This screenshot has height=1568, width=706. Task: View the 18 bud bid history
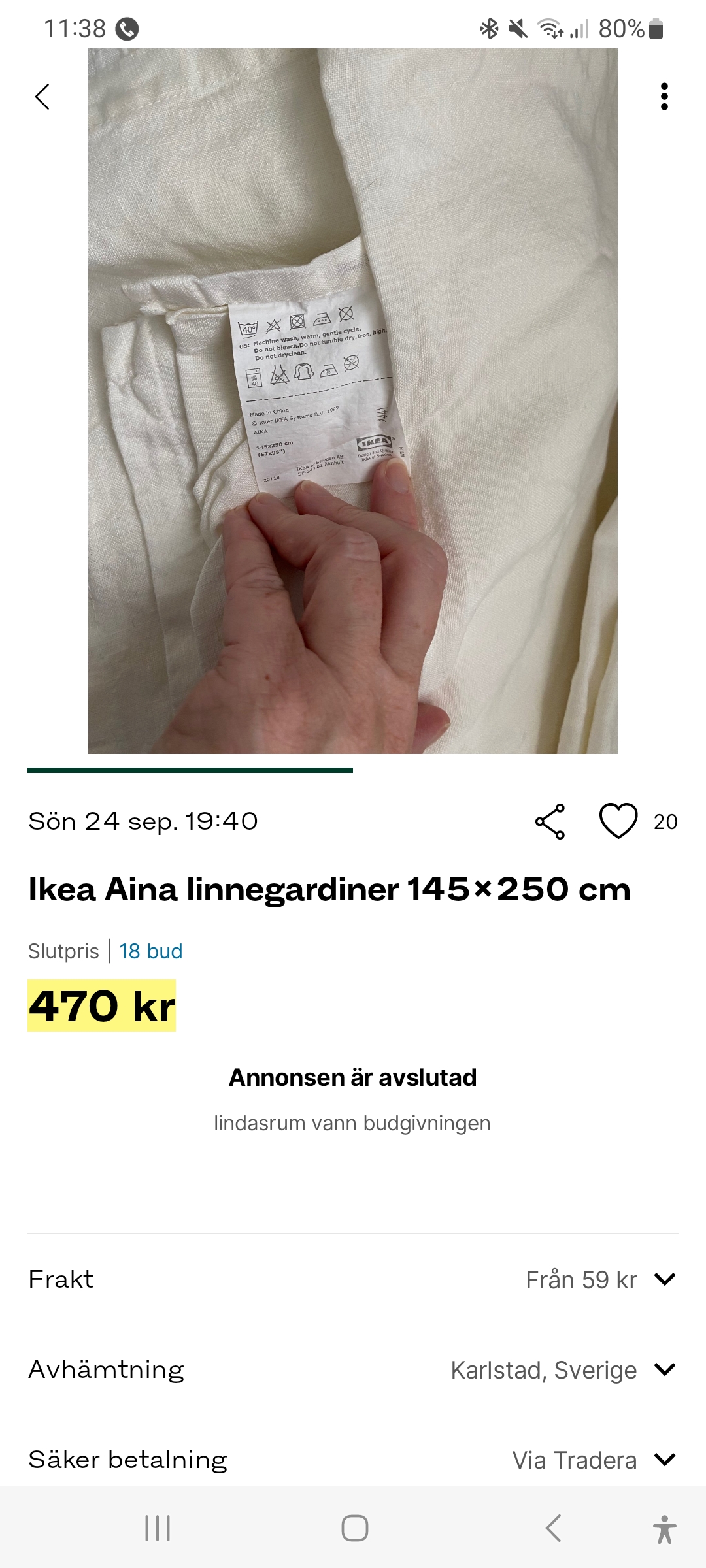click(150, 951)
